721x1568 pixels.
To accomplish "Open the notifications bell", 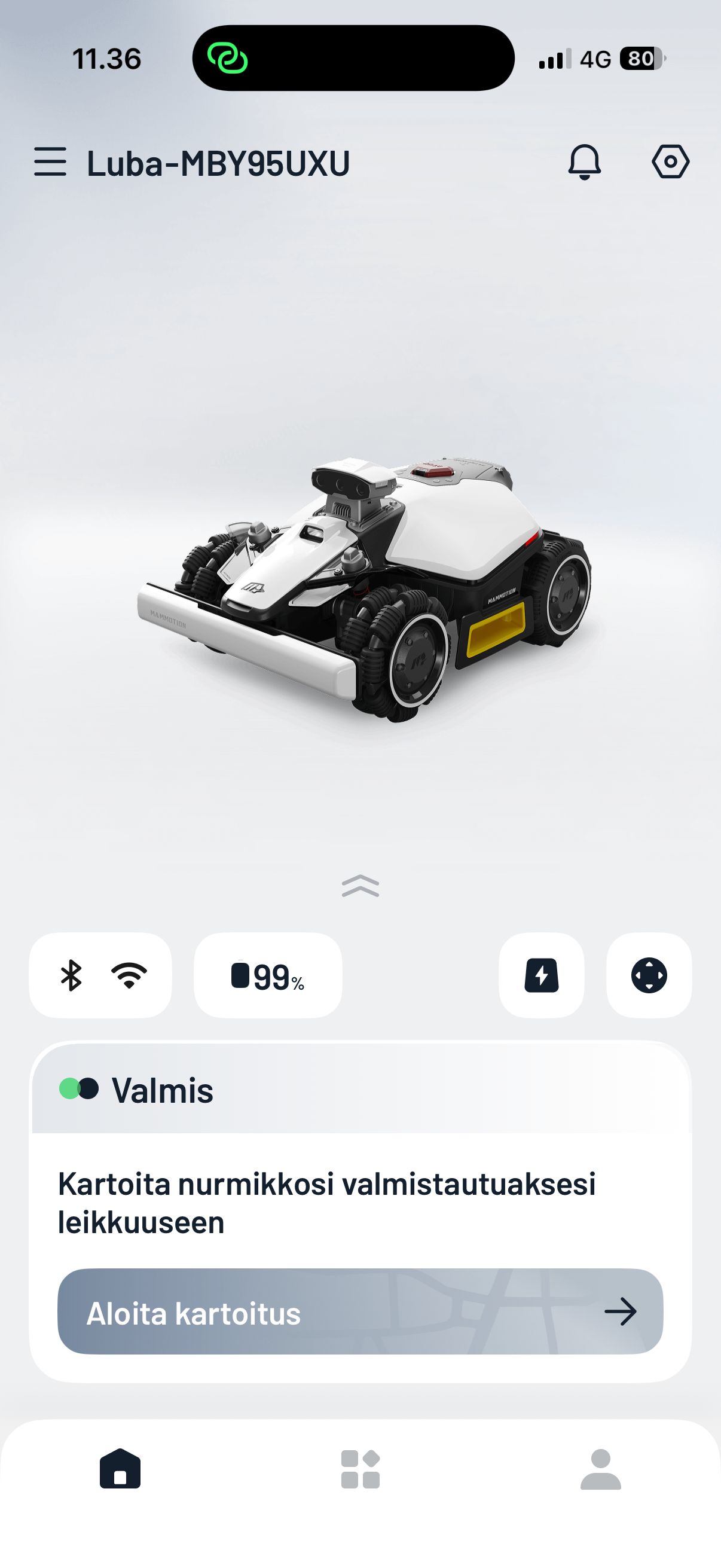I will (x=585, y=162).
